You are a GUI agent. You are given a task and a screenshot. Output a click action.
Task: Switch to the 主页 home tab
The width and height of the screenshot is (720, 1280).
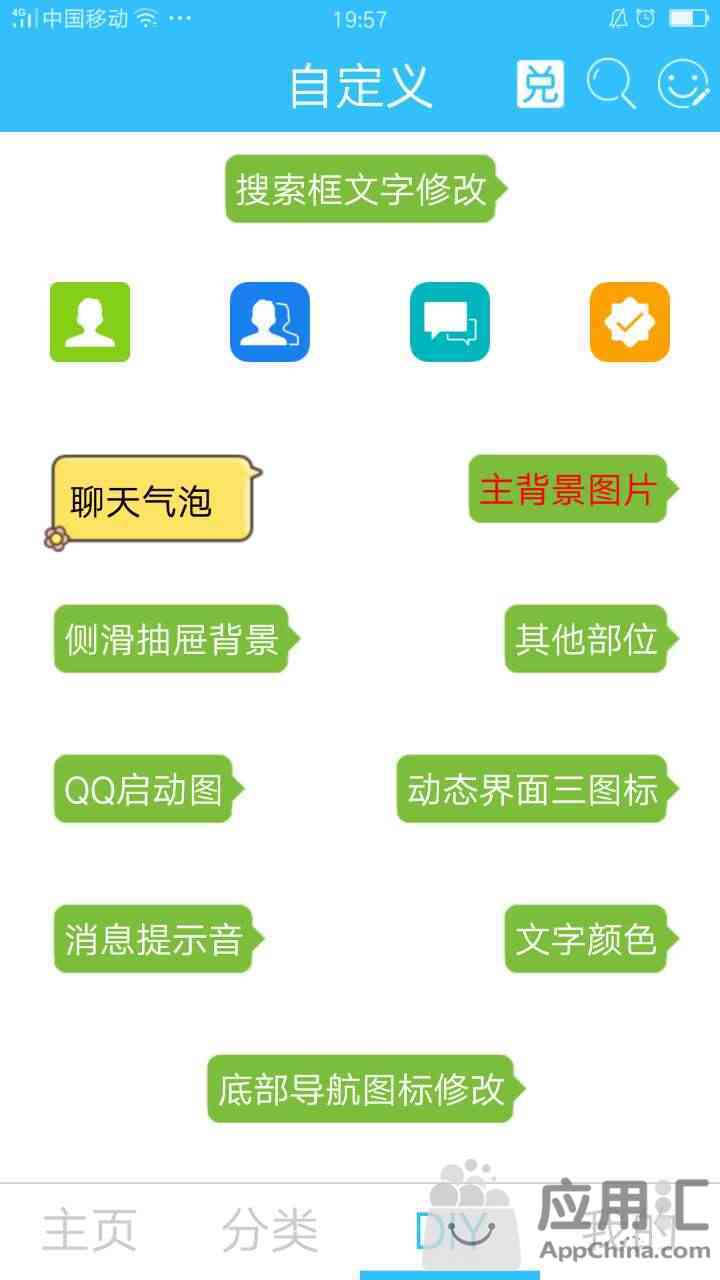[90, 1230]
